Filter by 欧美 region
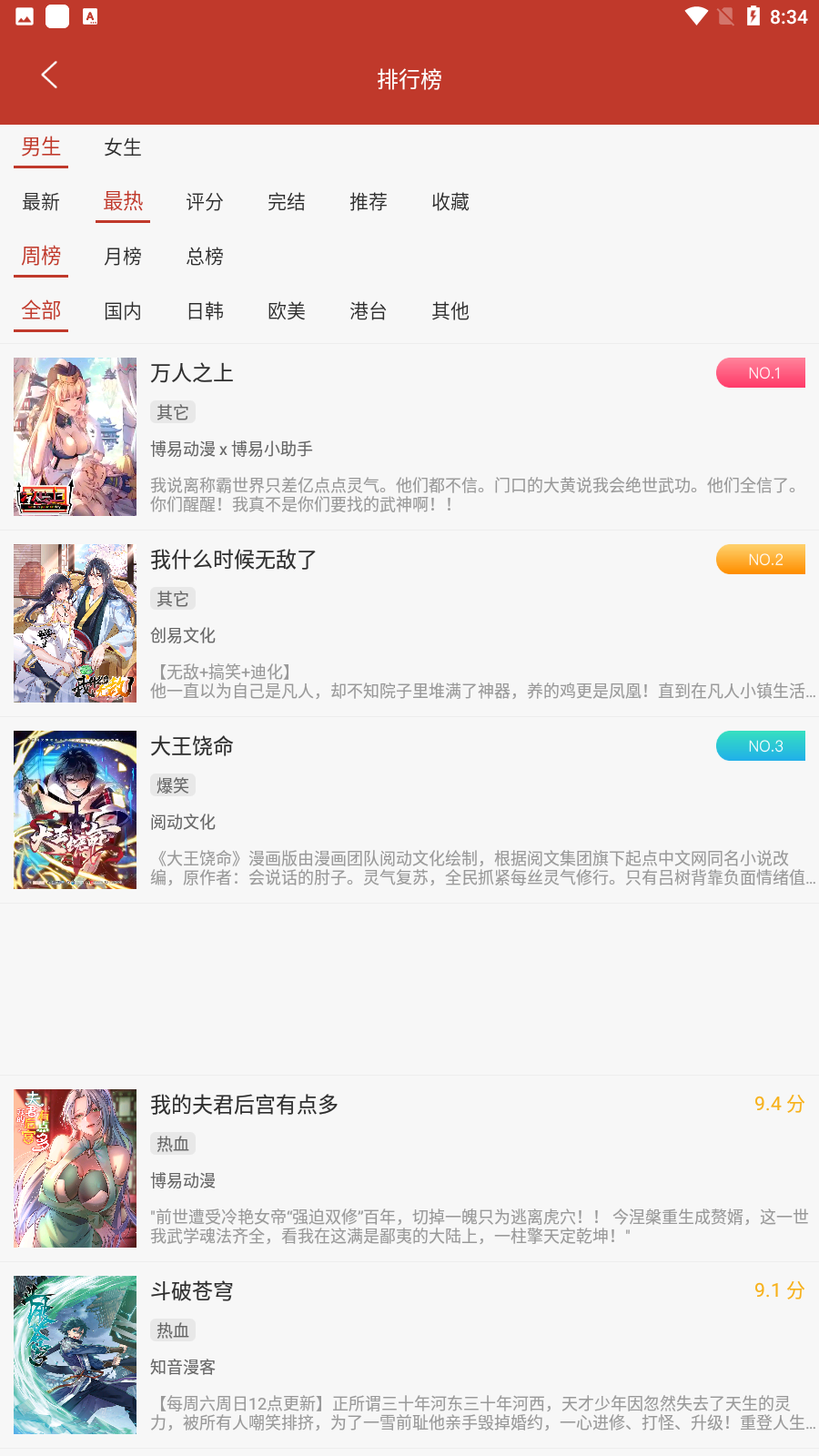Viewport: 819px width, 1456px height. [287, 311]
